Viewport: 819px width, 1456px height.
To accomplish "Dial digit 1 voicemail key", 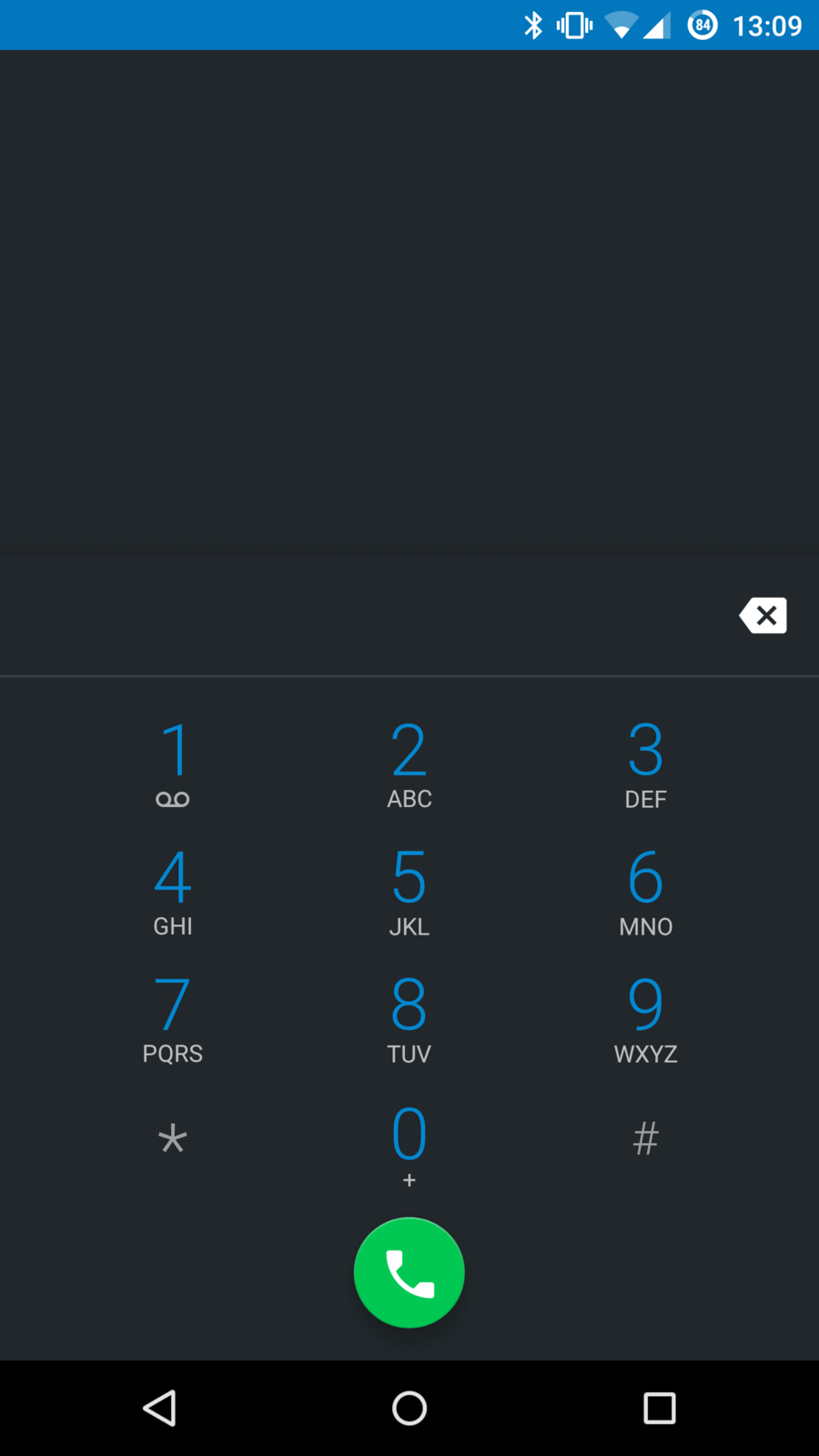I will pyautogui.click(x=173, y=763).
